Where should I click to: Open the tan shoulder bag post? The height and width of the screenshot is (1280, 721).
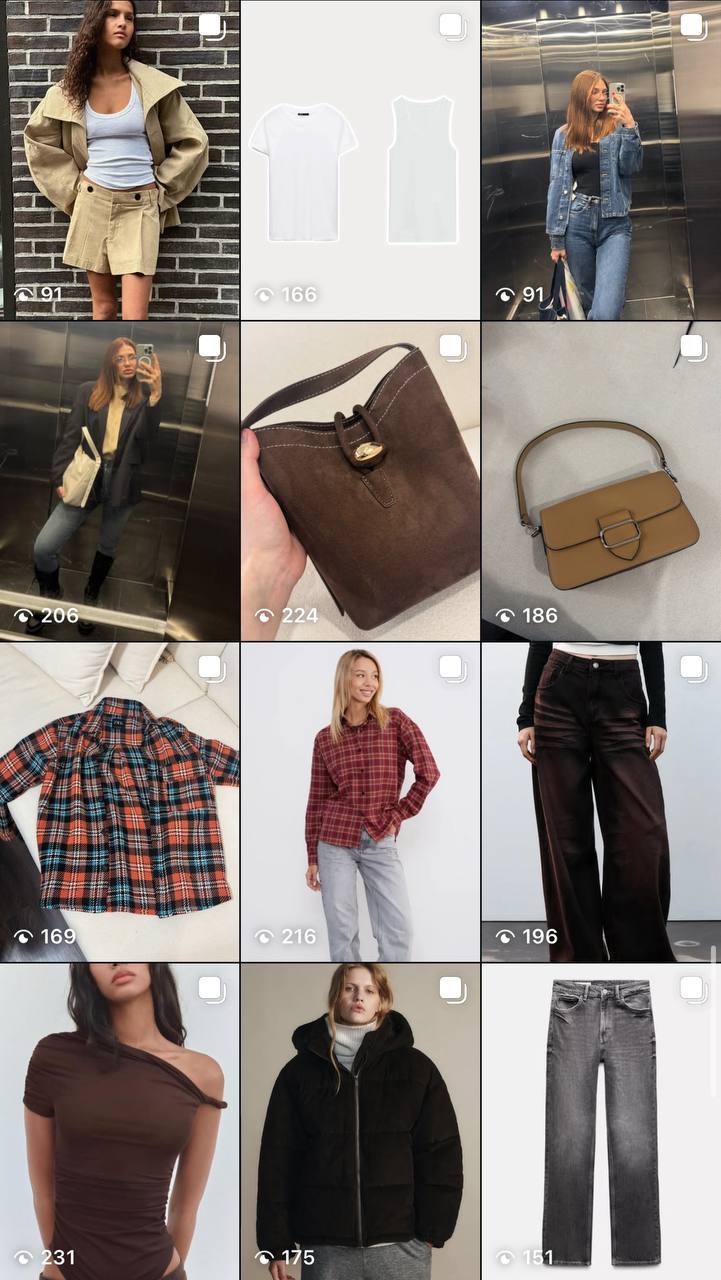click(x=600, y=481)
